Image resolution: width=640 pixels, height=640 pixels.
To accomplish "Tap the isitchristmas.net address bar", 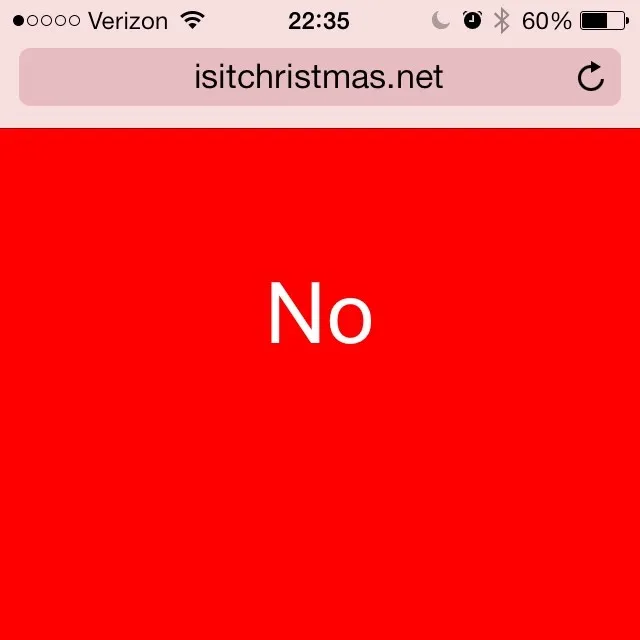I will (320, 77).
